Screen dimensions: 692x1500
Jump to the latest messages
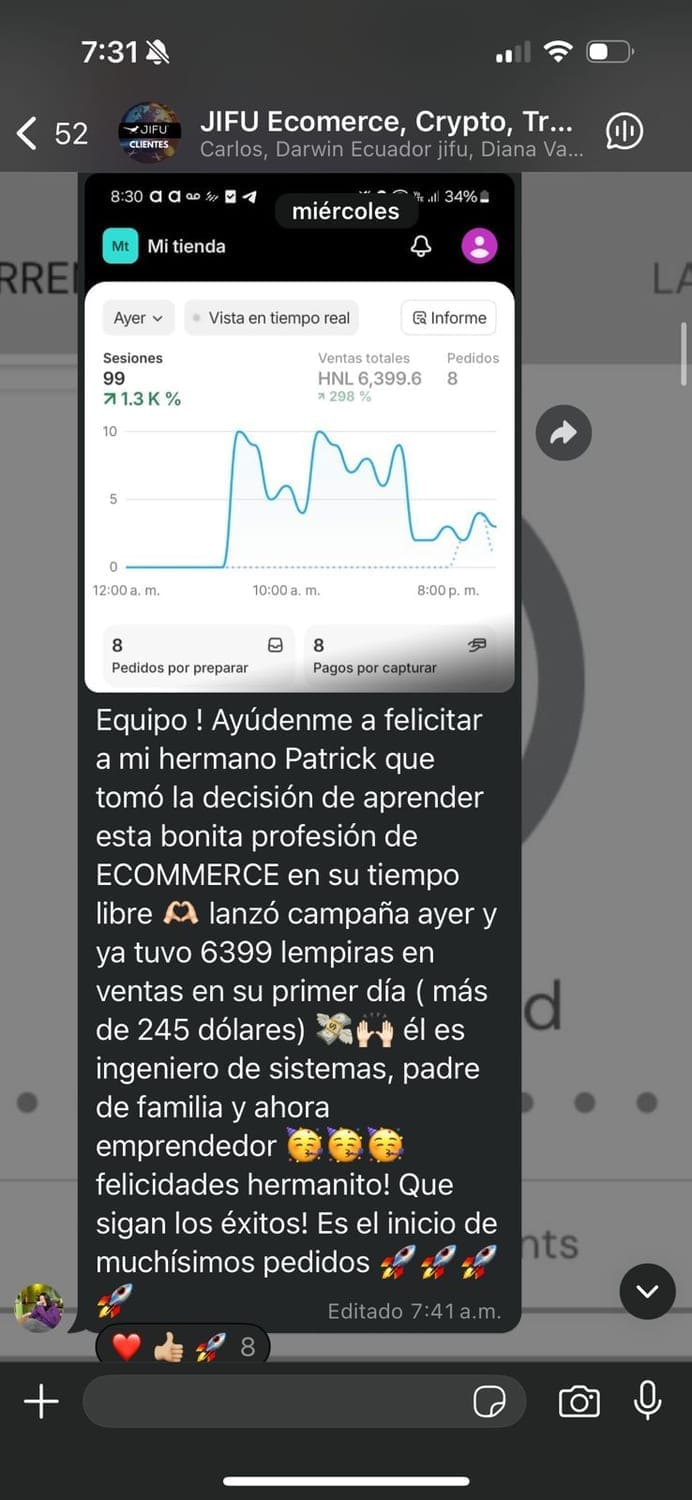tap(647, 1291)
